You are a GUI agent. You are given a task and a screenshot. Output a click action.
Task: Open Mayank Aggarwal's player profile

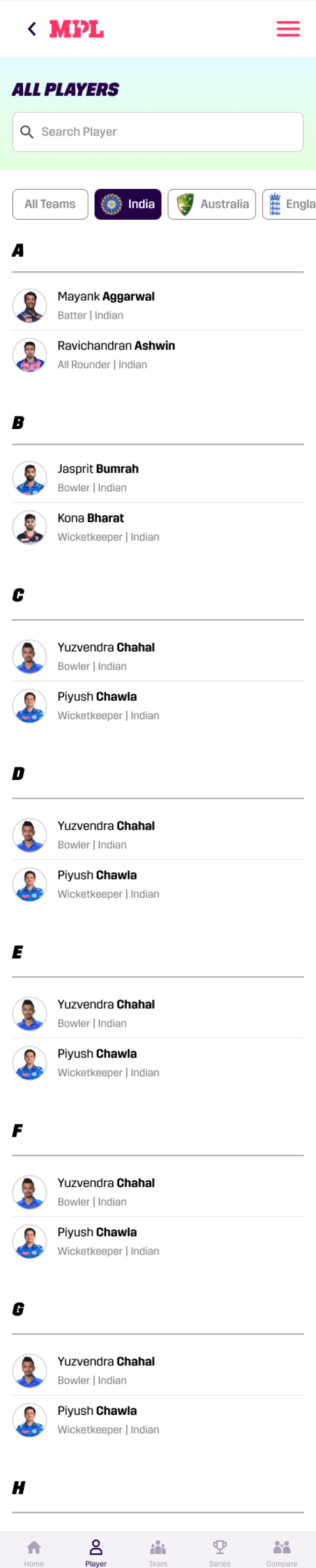pos(106,305)
